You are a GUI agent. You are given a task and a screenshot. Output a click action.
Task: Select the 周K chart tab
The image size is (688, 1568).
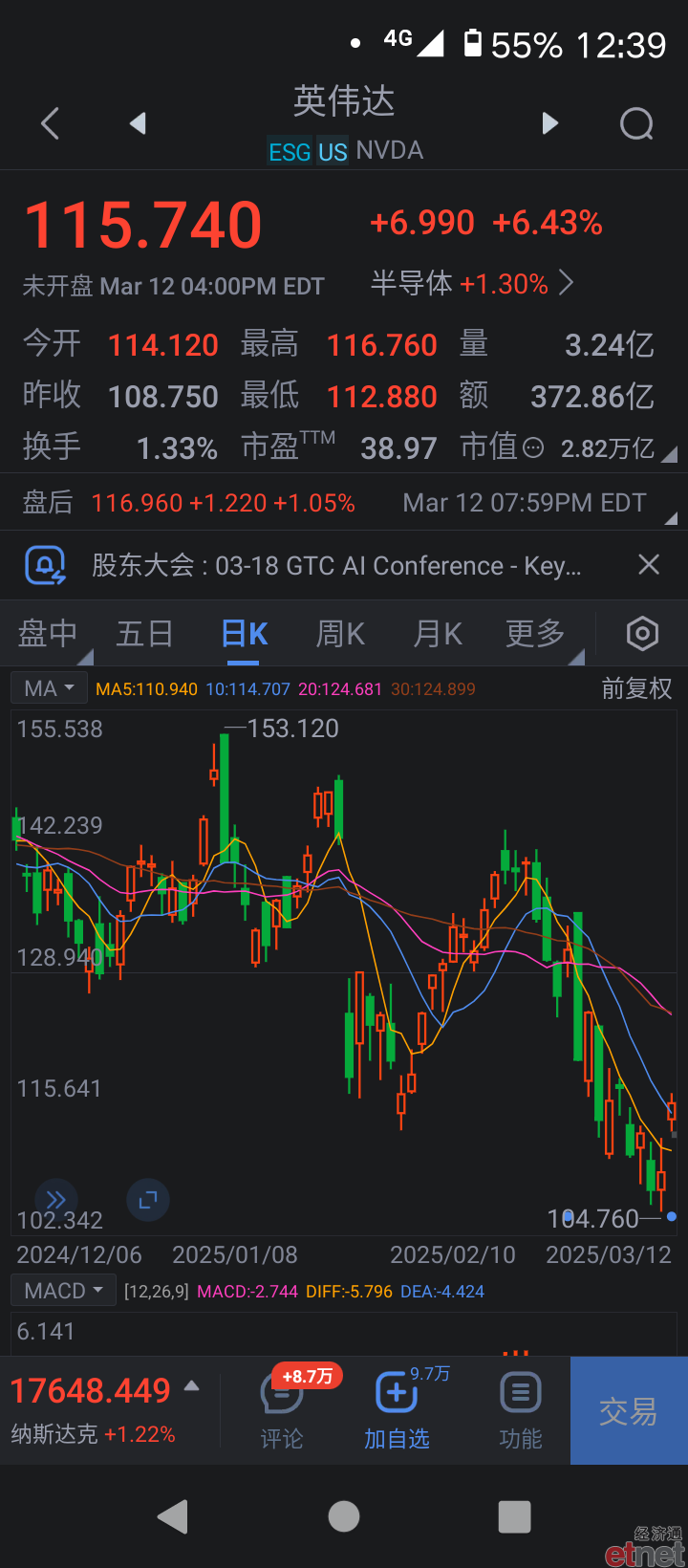coord(340,633)
